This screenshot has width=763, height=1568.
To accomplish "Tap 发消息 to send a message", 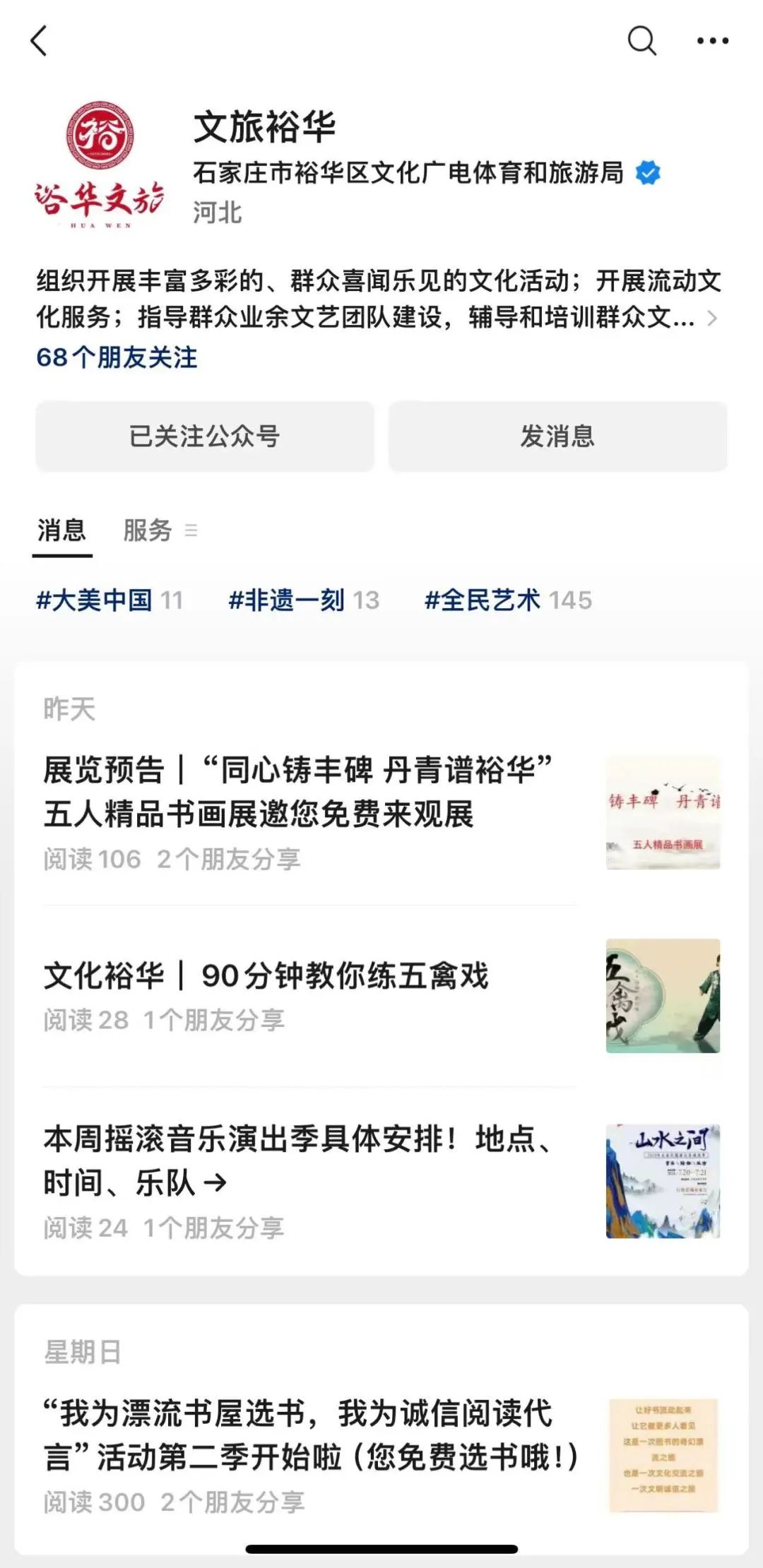I will click(x=557, y=436).
